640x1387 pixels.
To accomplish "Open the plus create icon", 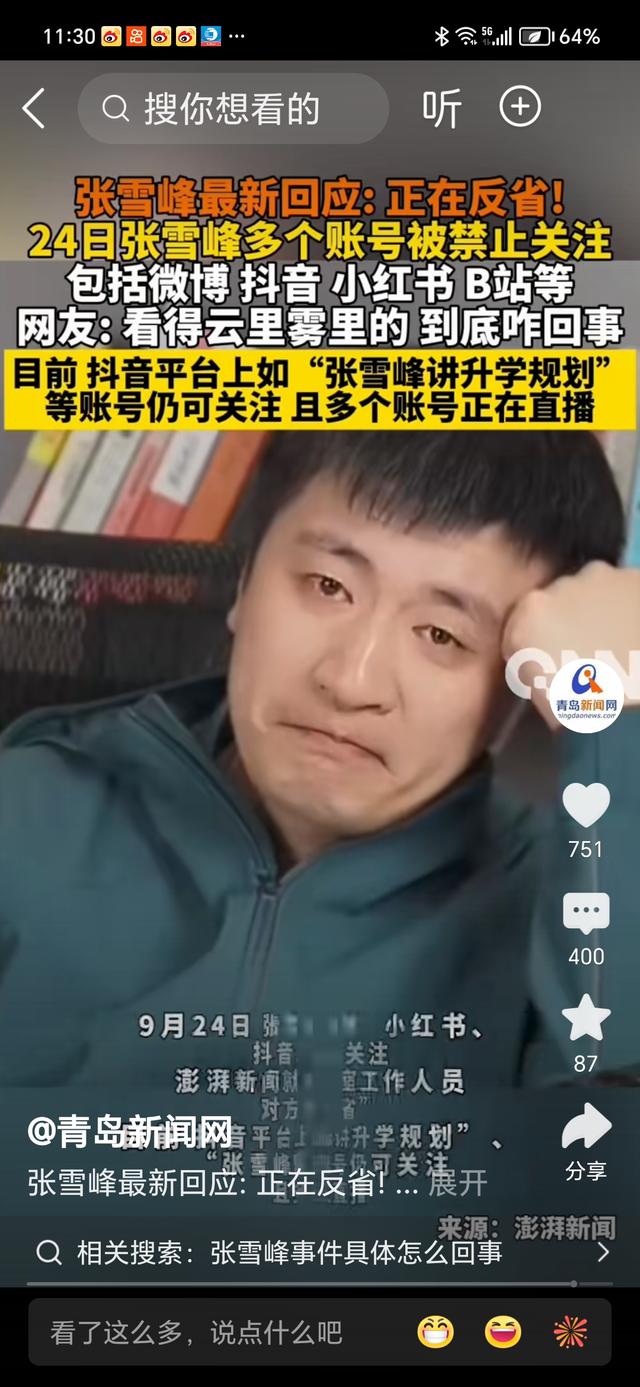I will tap(520, 107).
